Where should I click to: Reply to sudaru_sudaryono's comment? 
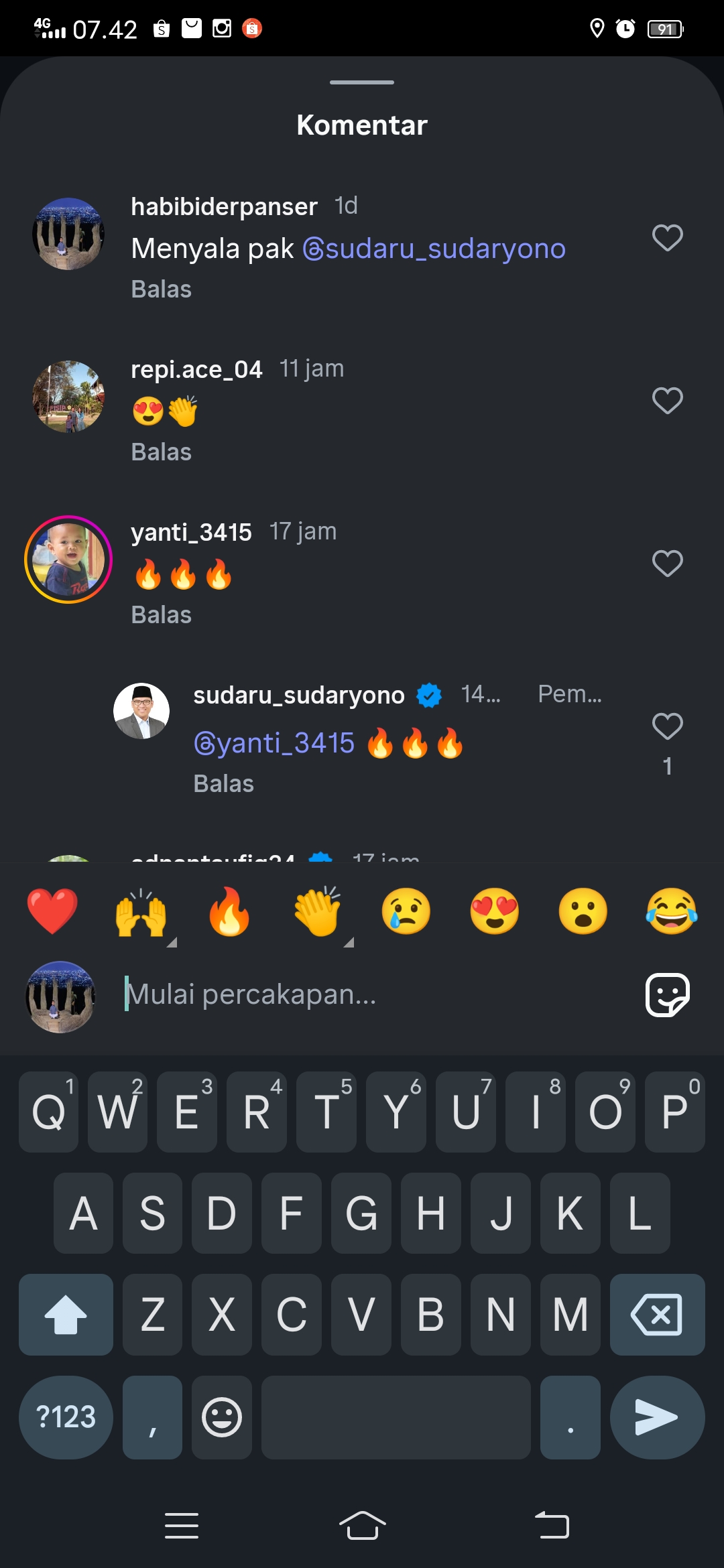pyautogui.click(x=224, y=784)
